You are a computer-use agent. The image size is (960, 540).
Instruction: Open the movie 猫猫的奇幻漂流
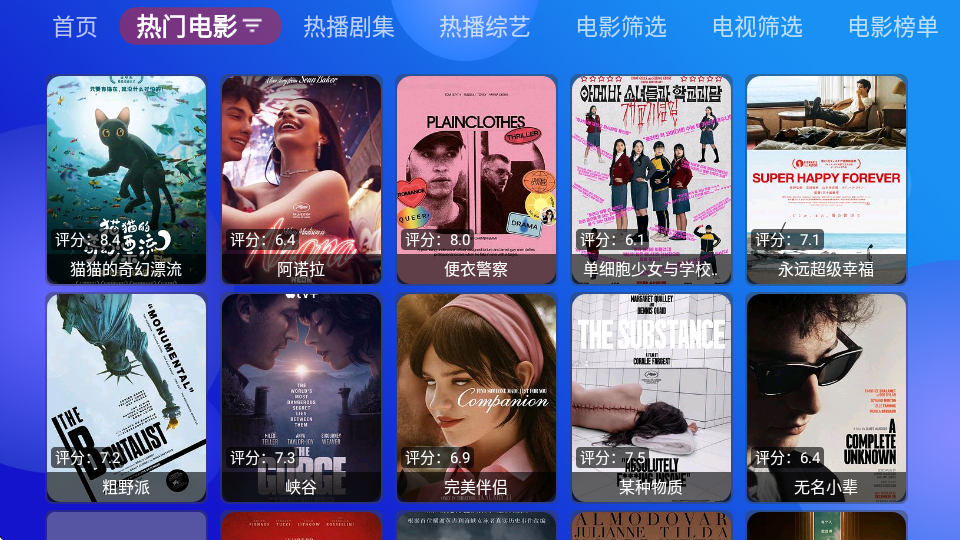(x=126, y=180)
